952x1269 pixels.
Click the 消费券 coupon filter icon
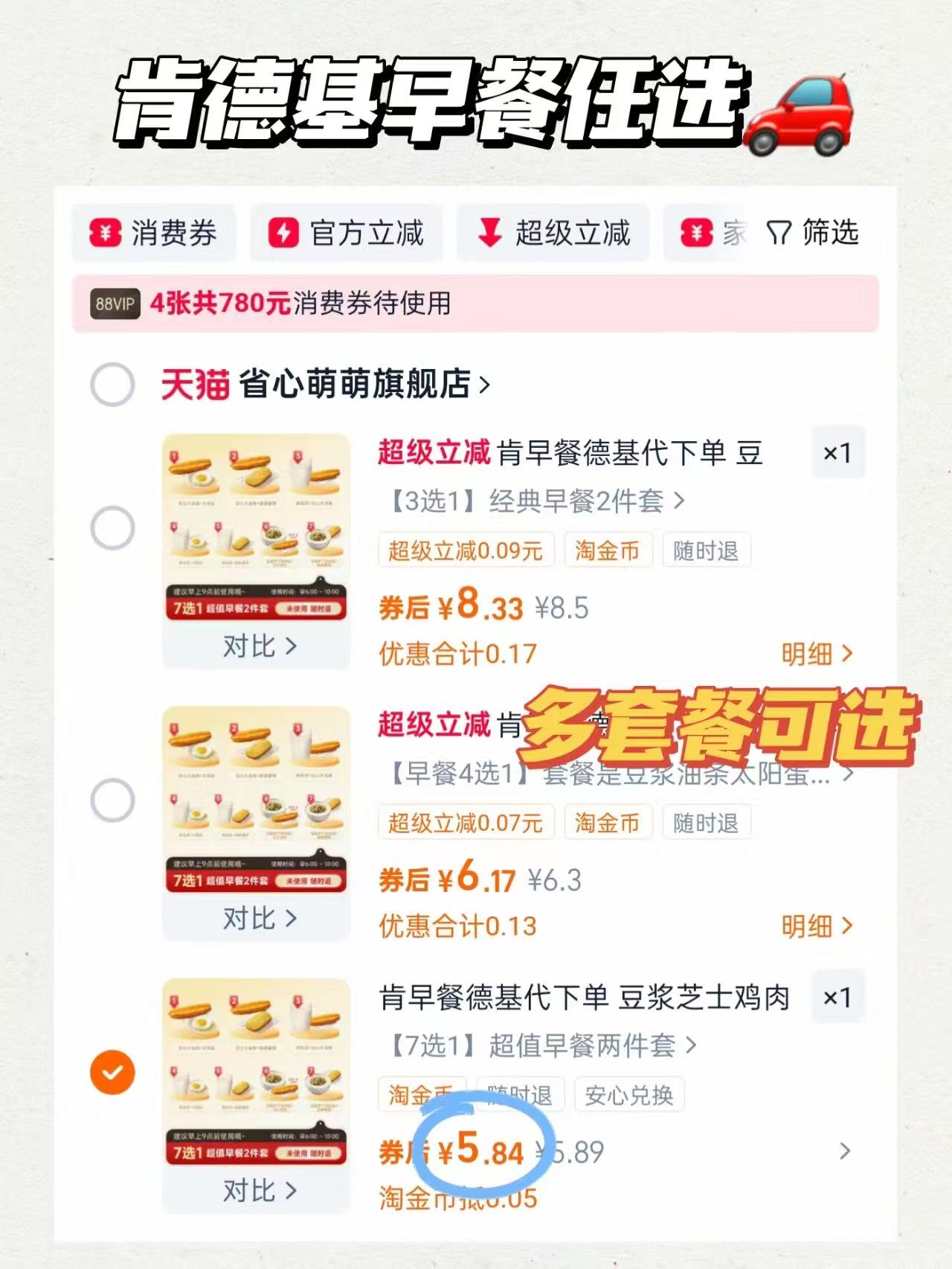[x=104, y=233]
